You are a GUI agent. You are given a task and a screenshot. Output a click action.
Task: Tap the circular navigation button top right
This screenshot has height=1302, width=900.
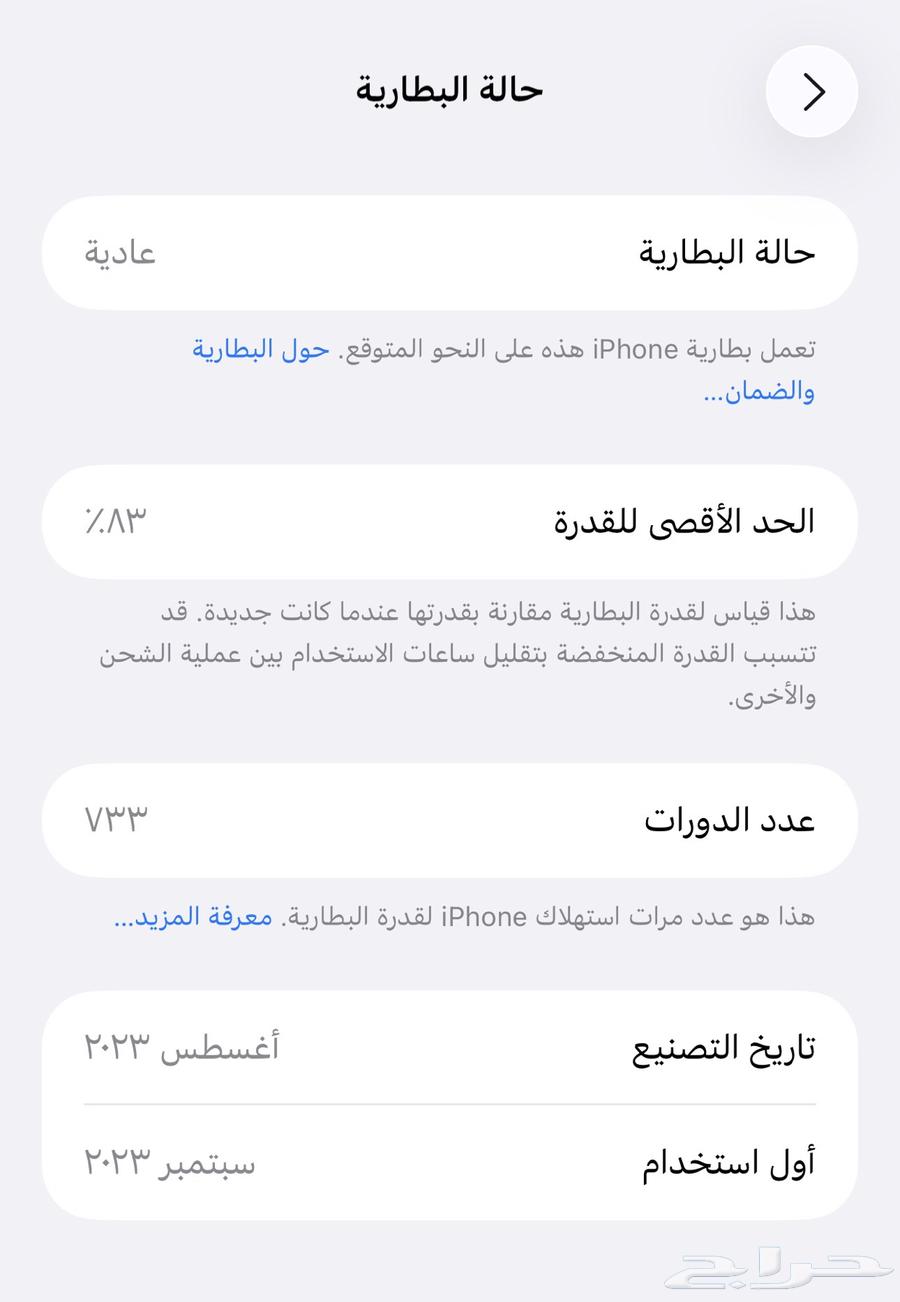click(x=812, y=91)
